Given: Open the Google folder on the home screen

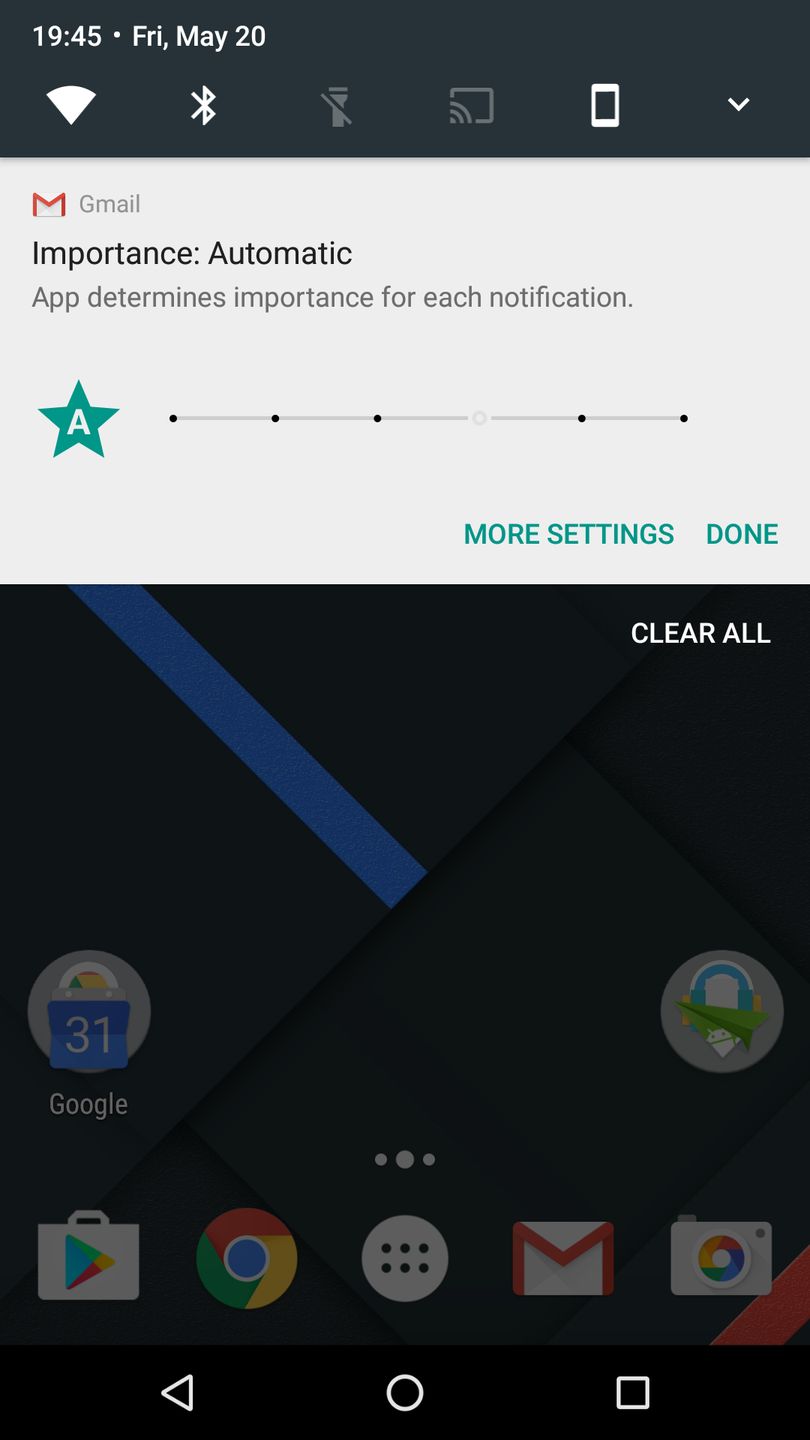Looking at the screenshot, I should pos(88,1011).
